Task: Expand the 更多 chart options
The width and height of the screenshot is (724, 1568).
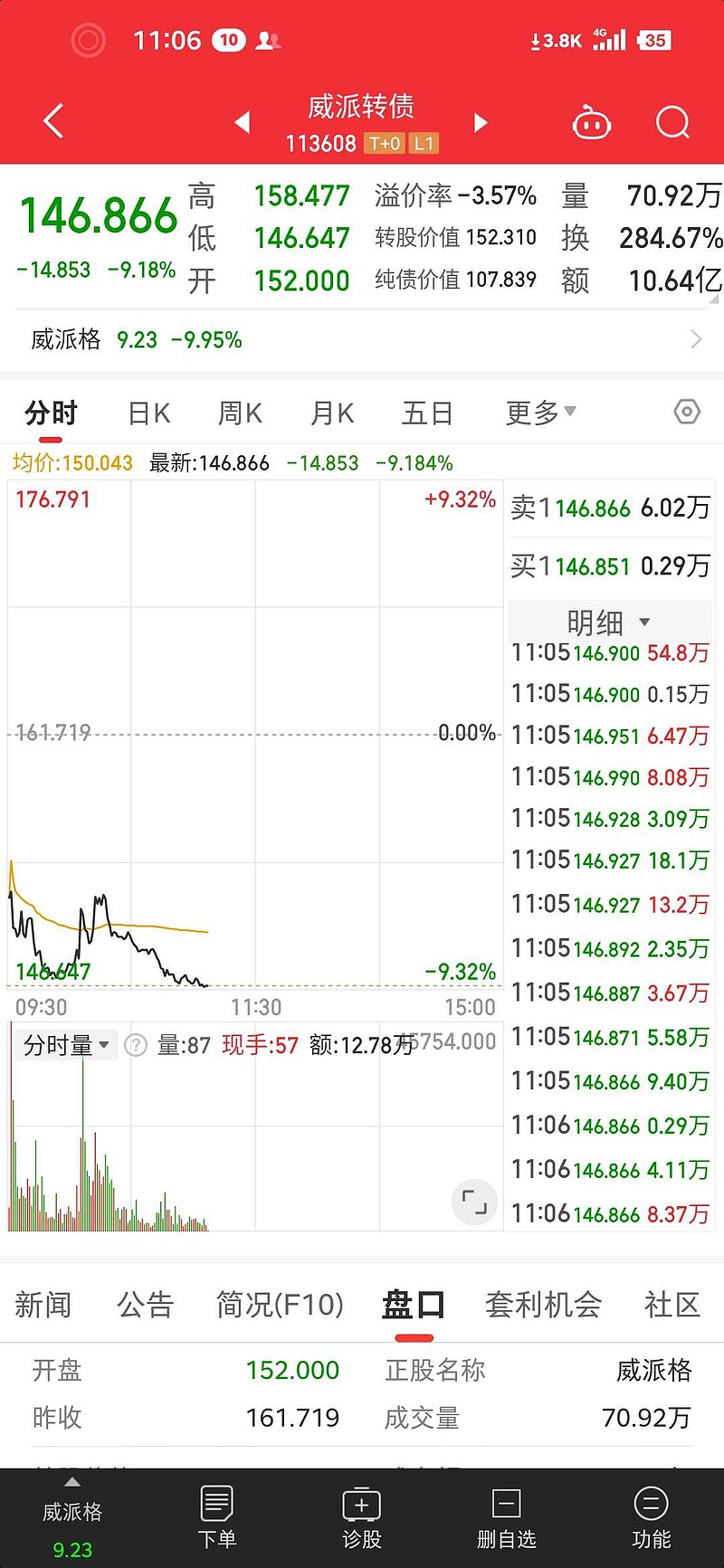Action: click(540, 413)
